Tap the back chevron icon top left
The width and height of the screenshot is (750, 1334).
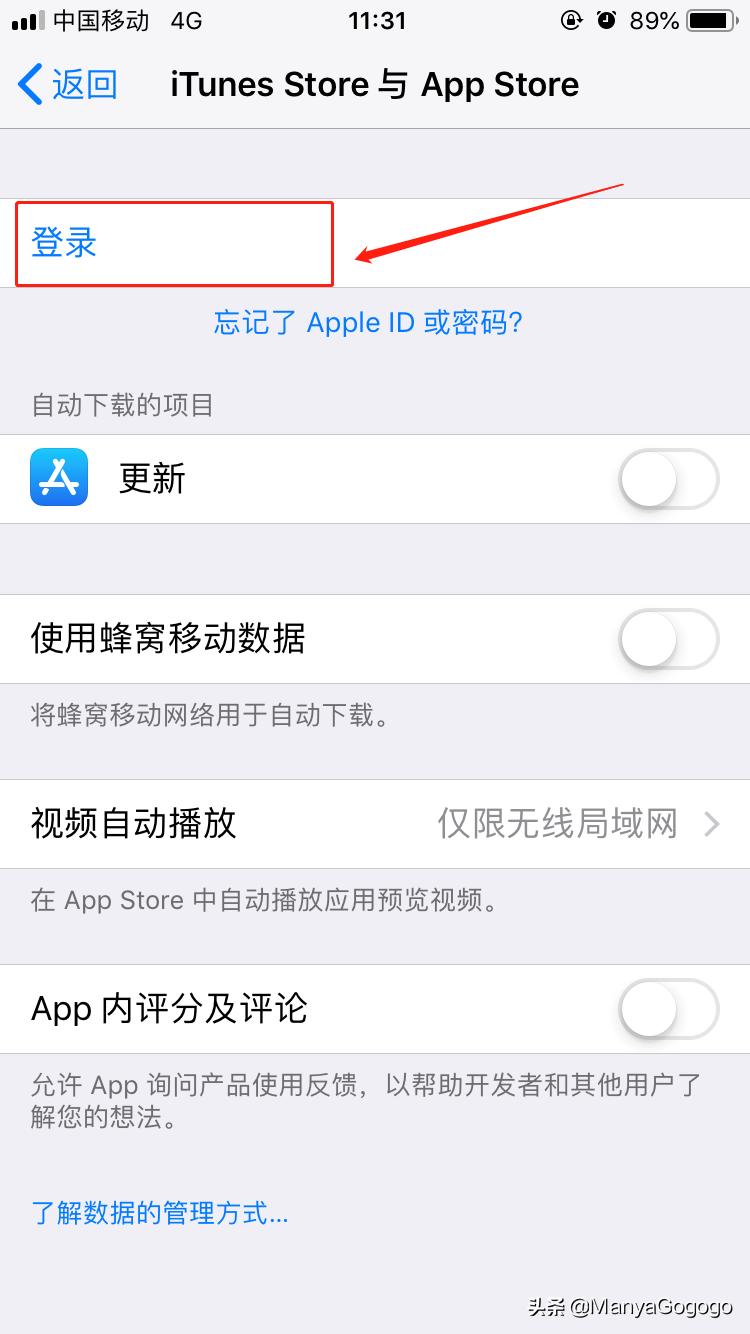pyautogui.click(x=25, y=85)
